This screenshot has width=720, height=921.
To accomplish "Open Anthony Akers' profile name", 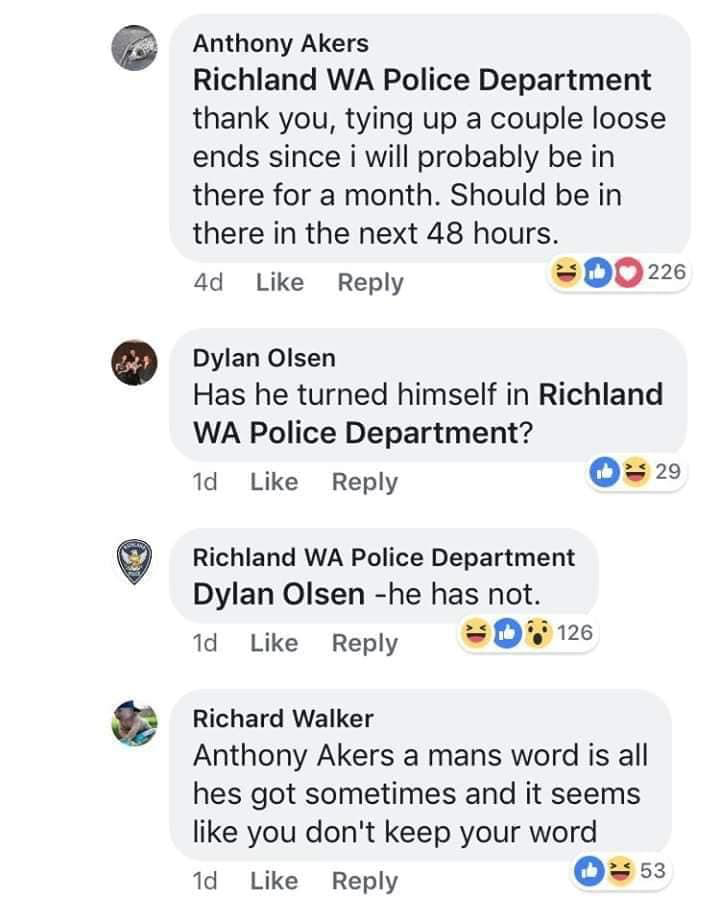I will pos(279,43).
